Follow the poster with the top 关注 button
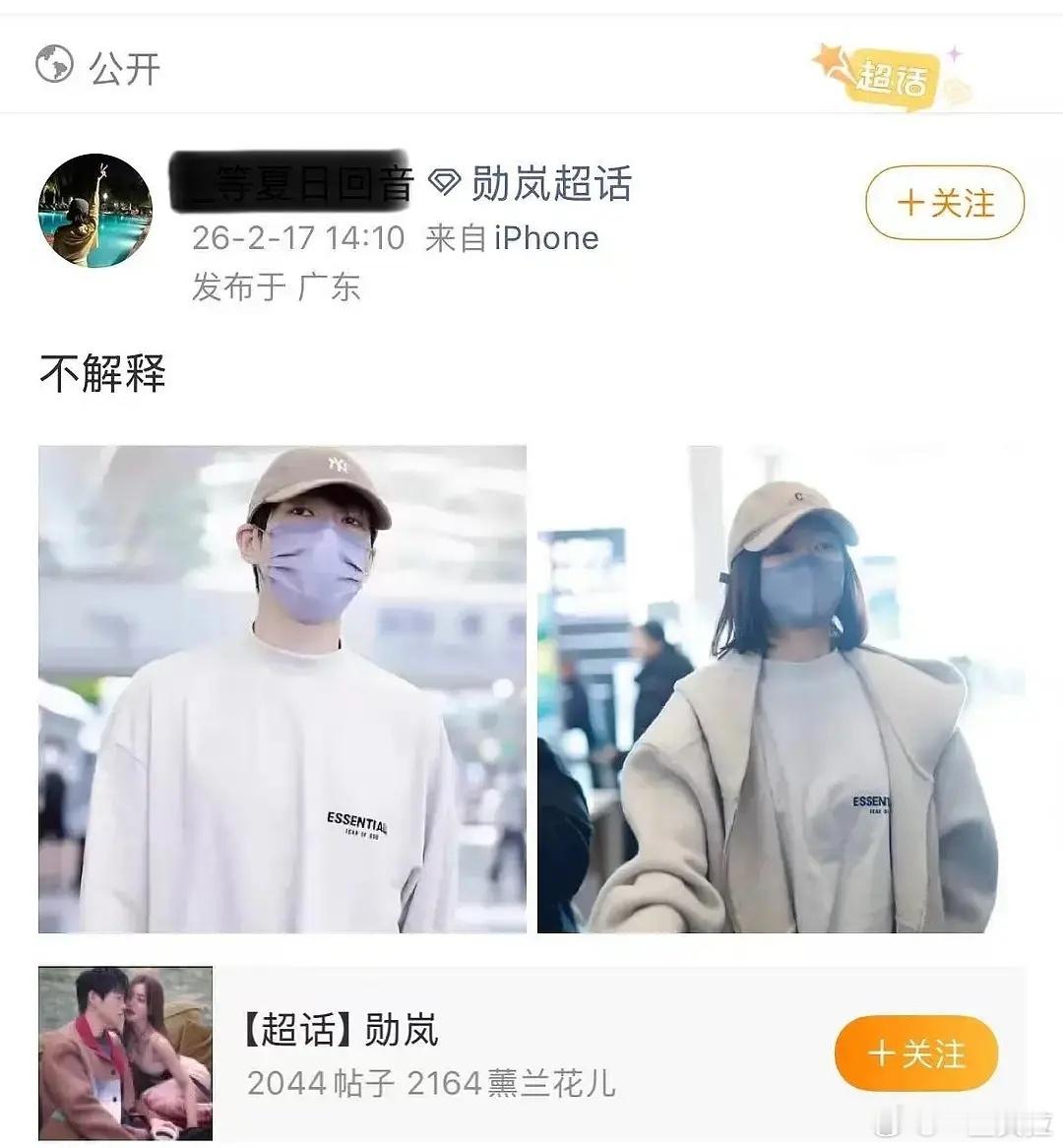This screenshot has height=1148, width=1063. pyautogui.click(x=943, y=204)
